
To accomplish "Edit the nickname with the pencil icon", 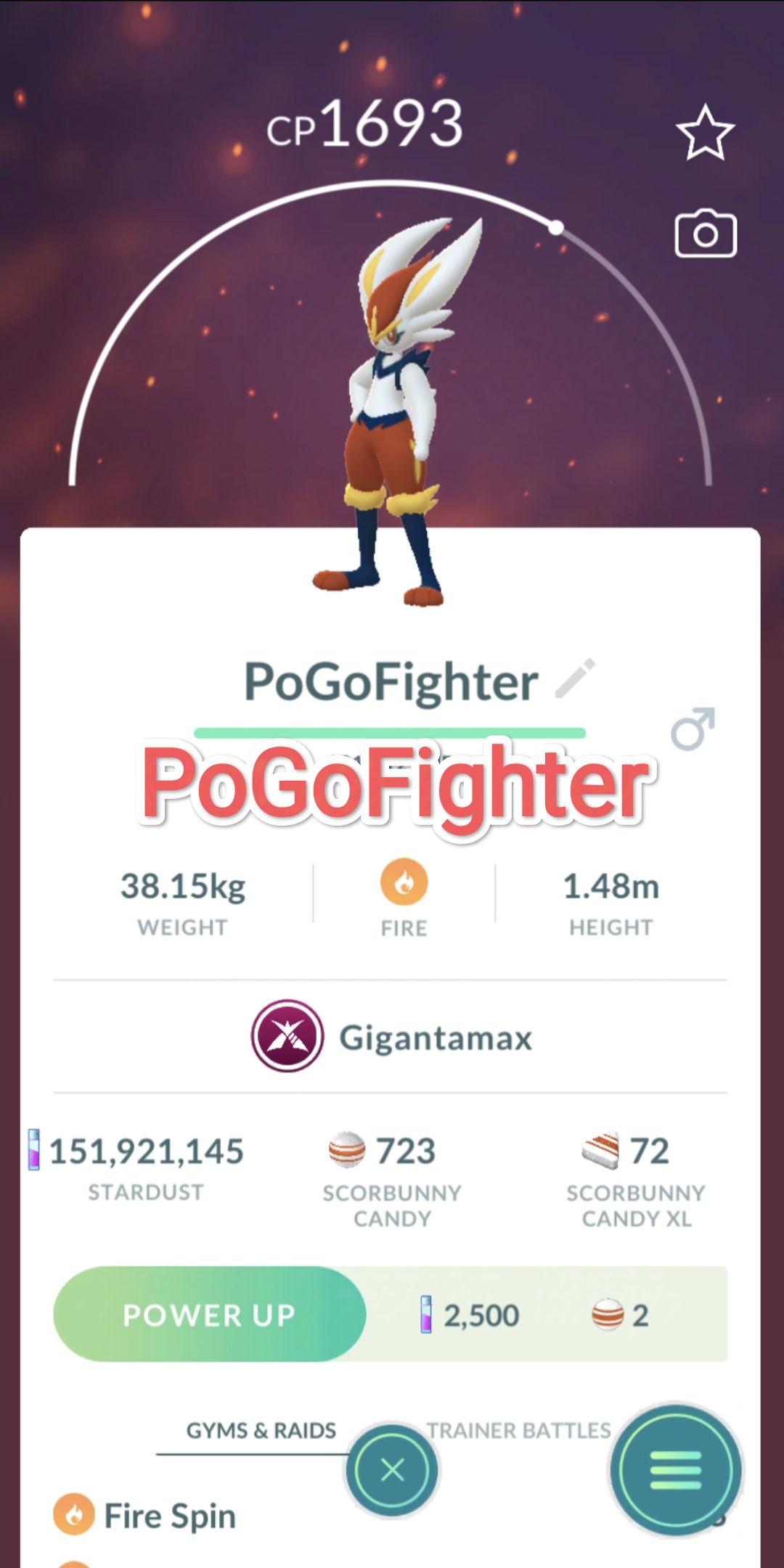I will tap(575, 678).
